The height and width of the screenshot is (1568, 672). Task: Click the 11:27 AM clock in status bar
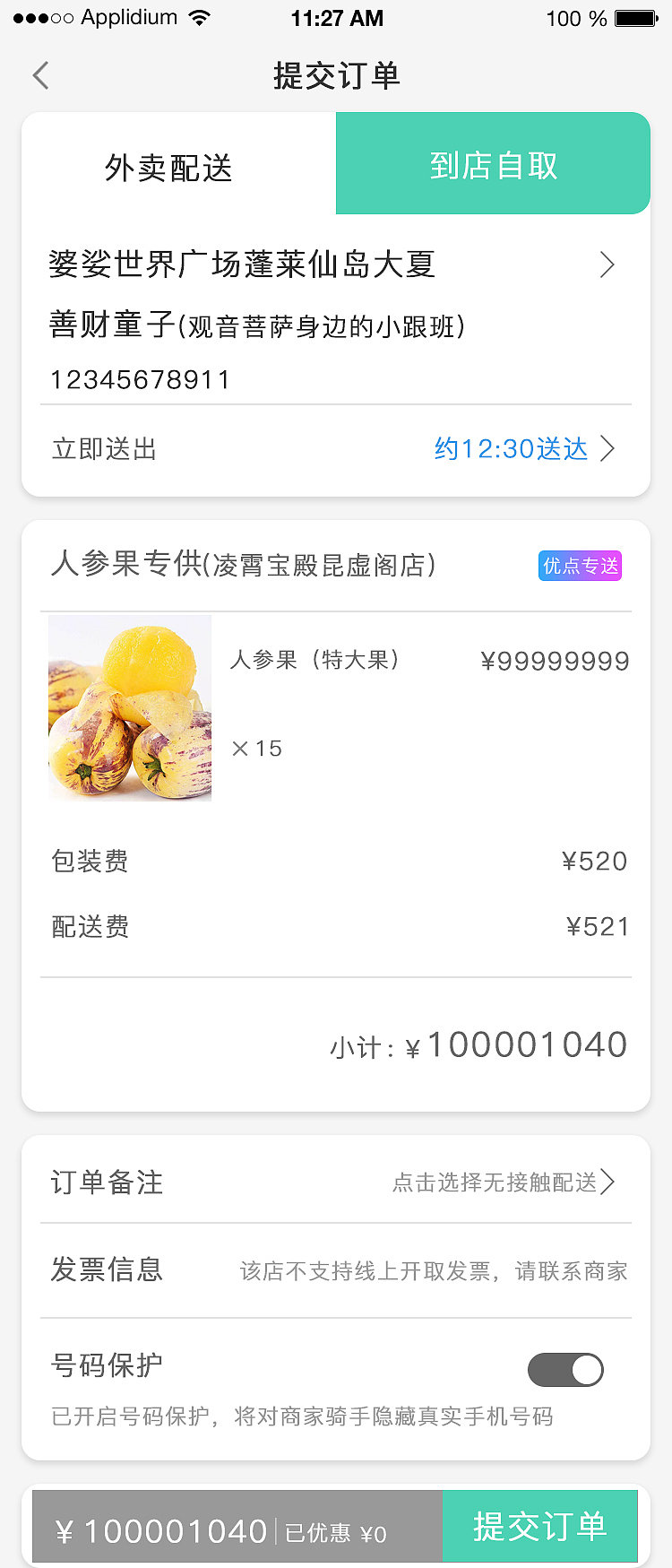338,17
